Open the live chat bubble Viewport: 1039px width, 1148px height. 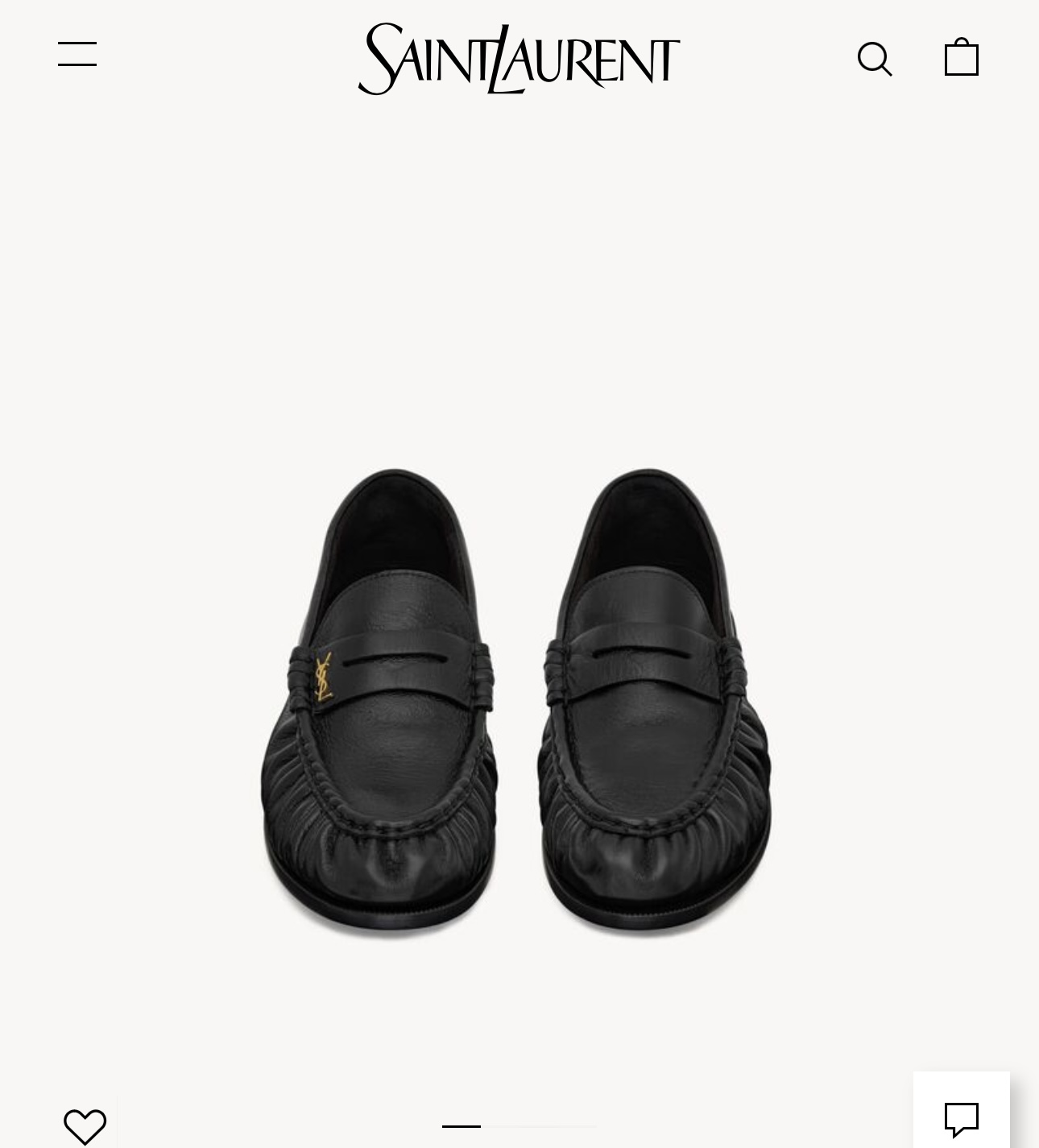[961, 1118]
